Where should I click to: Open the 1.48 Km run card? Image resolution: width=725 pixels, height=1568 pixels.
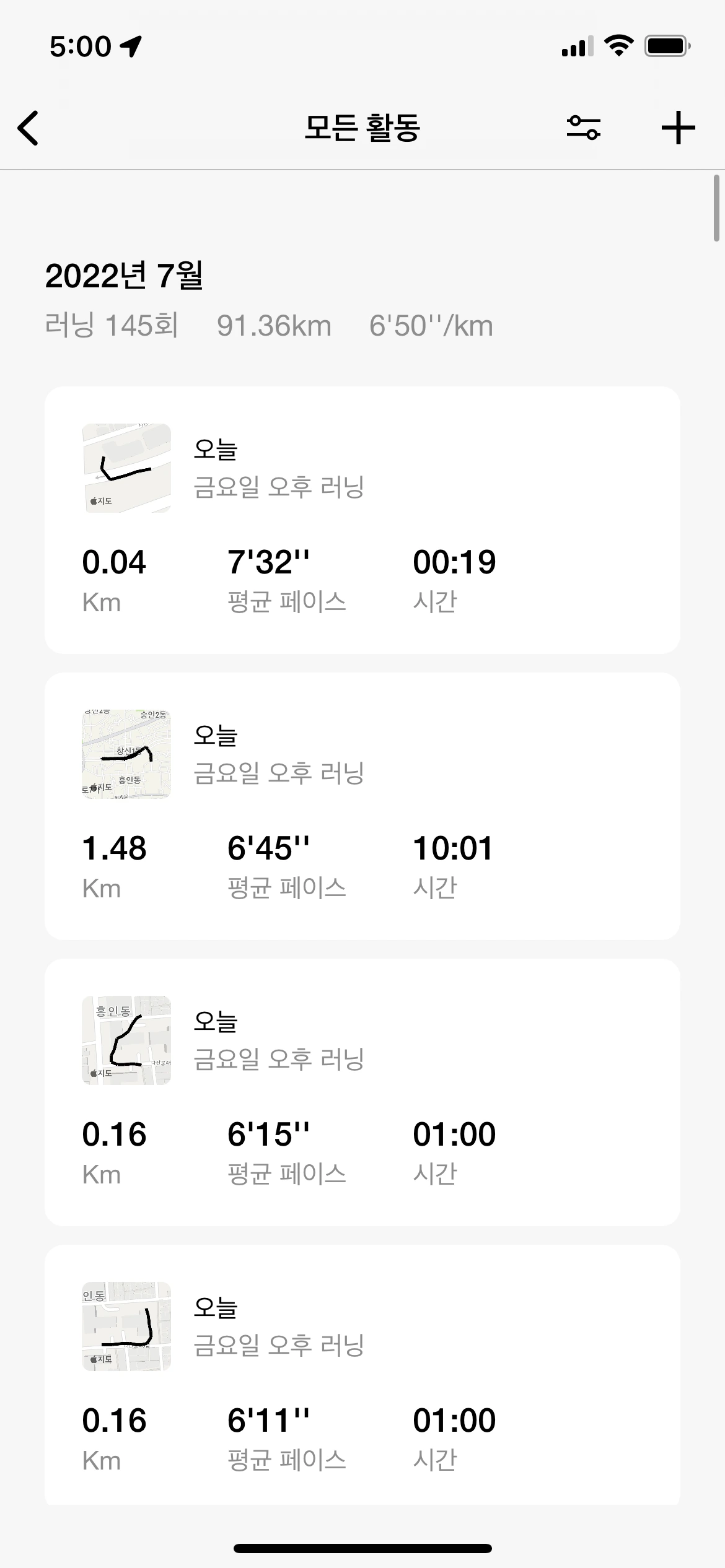362,806
